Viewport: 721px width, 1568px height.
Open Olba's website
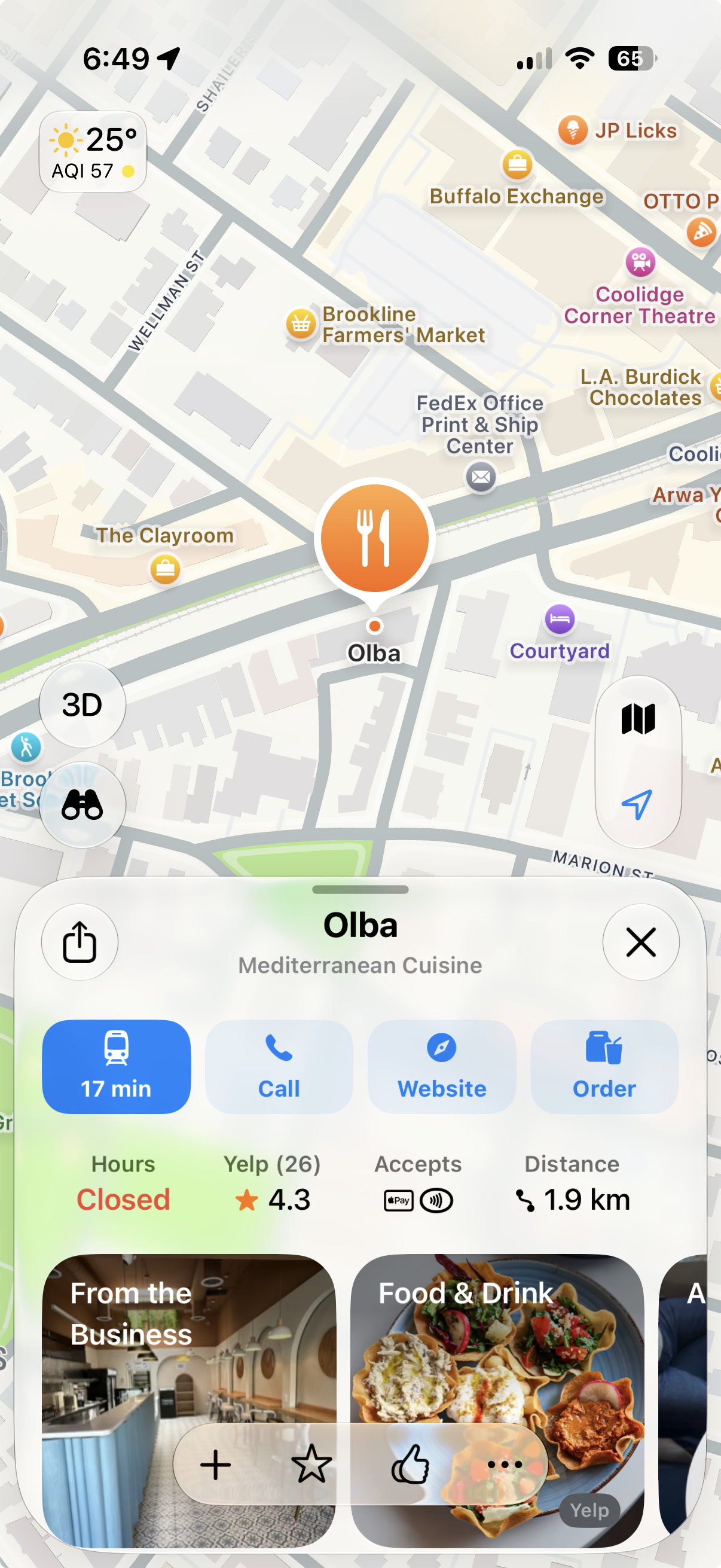[x=442, y=1066]
